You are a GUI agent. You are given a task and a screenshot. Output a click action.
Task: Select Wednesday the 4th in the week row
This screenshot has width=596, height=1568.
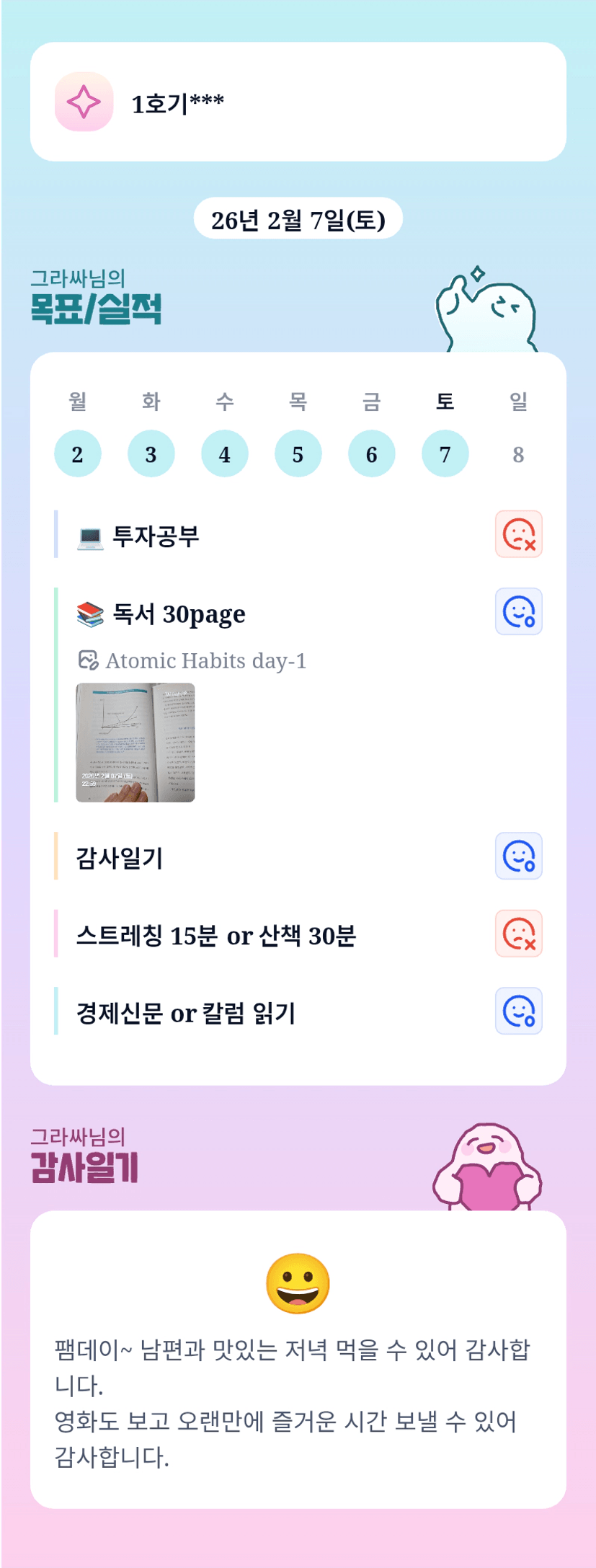click(225, 453)
